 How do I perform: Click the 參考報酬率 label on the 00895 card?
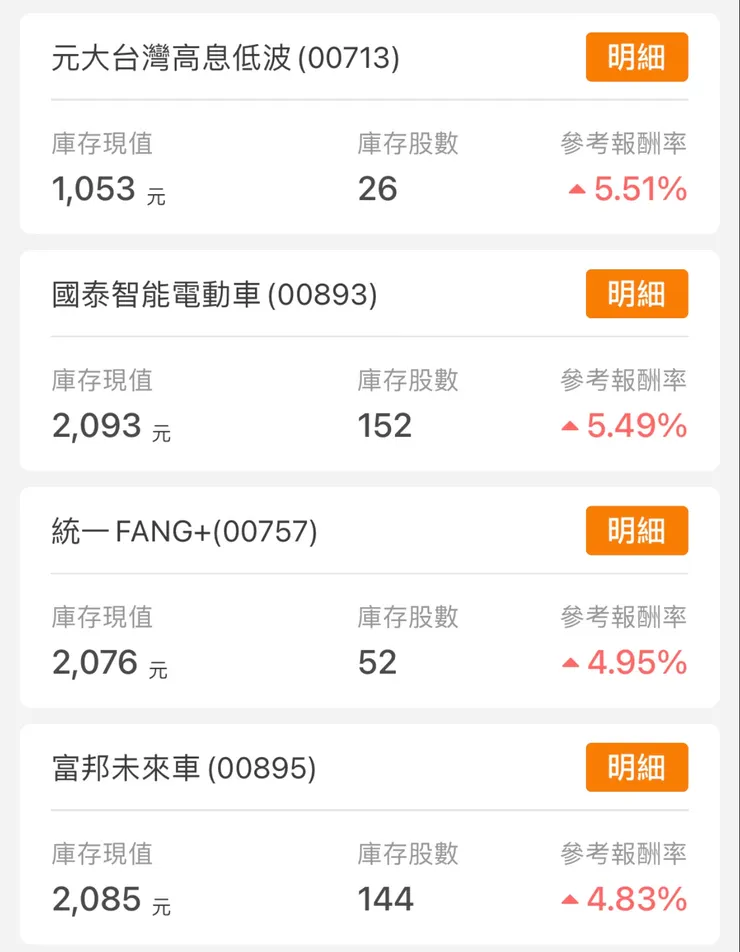(625, 854)
